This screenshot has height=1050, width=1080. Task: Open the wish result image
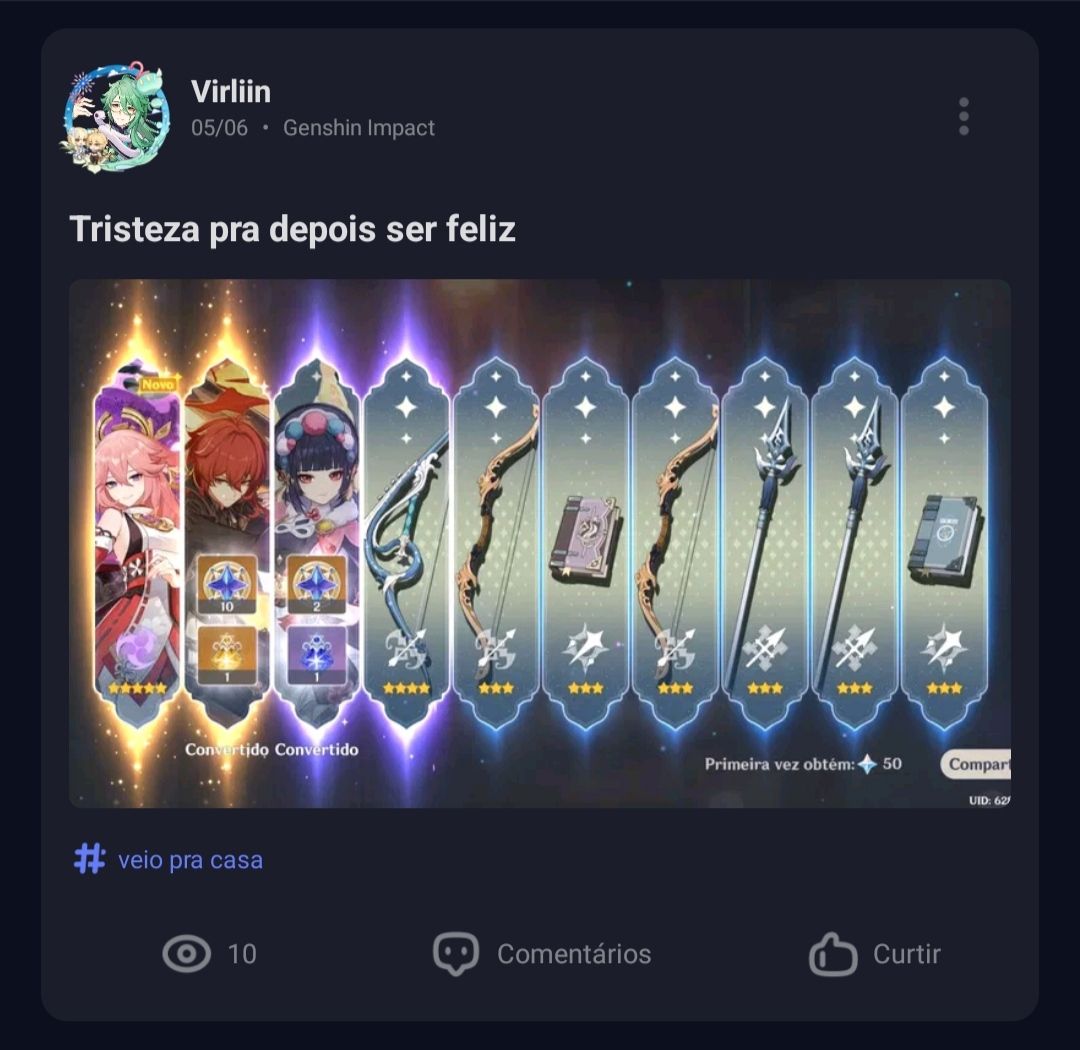540,543
